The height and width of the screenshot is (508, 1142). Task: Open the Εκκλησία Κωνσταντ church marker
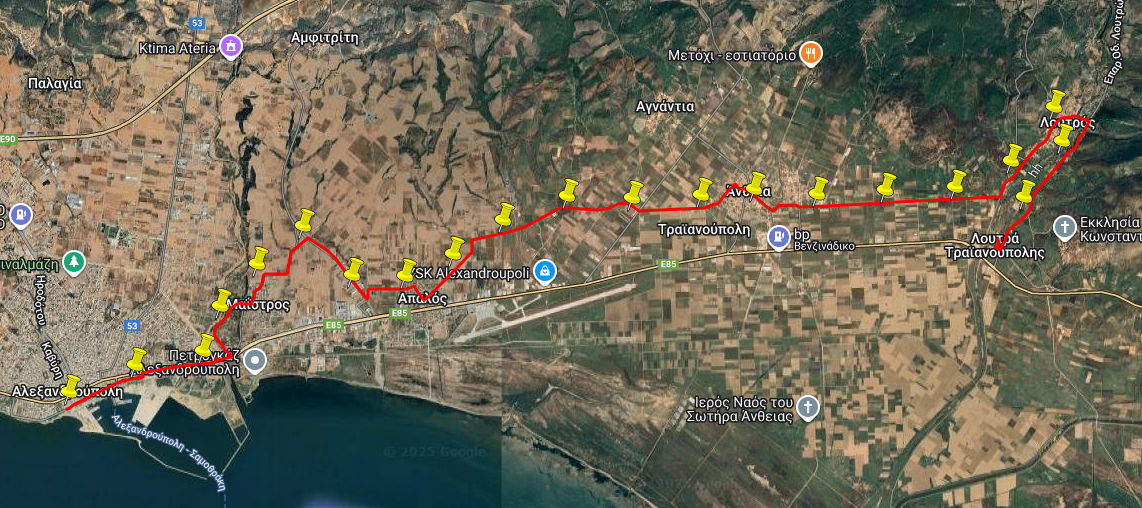click(x=1066, y=227)
